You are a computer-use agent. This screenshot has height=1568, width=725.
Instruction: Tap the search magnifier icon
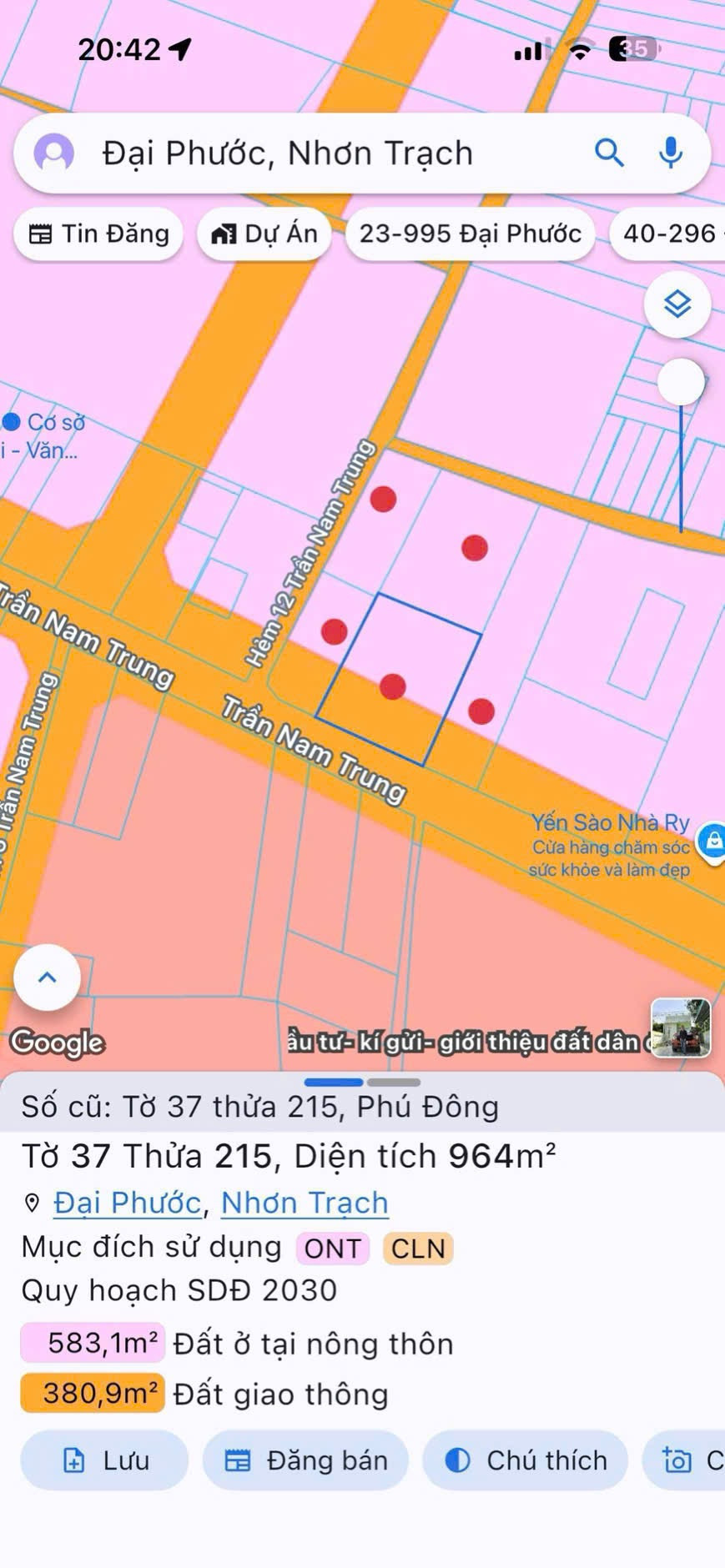[x=609, y=153]
